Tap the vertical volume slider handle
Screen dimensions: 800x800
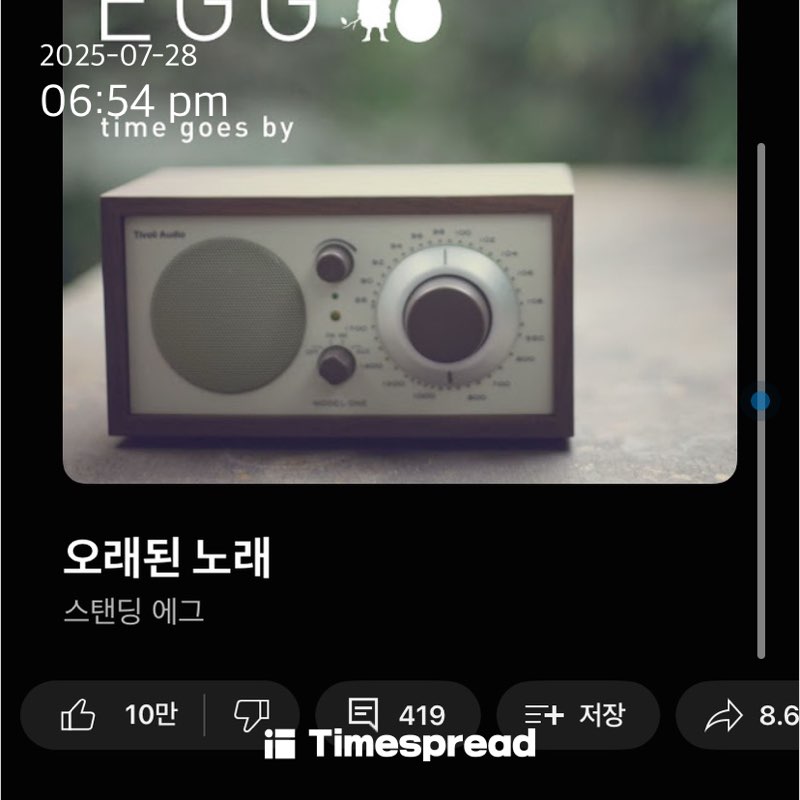pyautogui.click(x=761, y=401)
